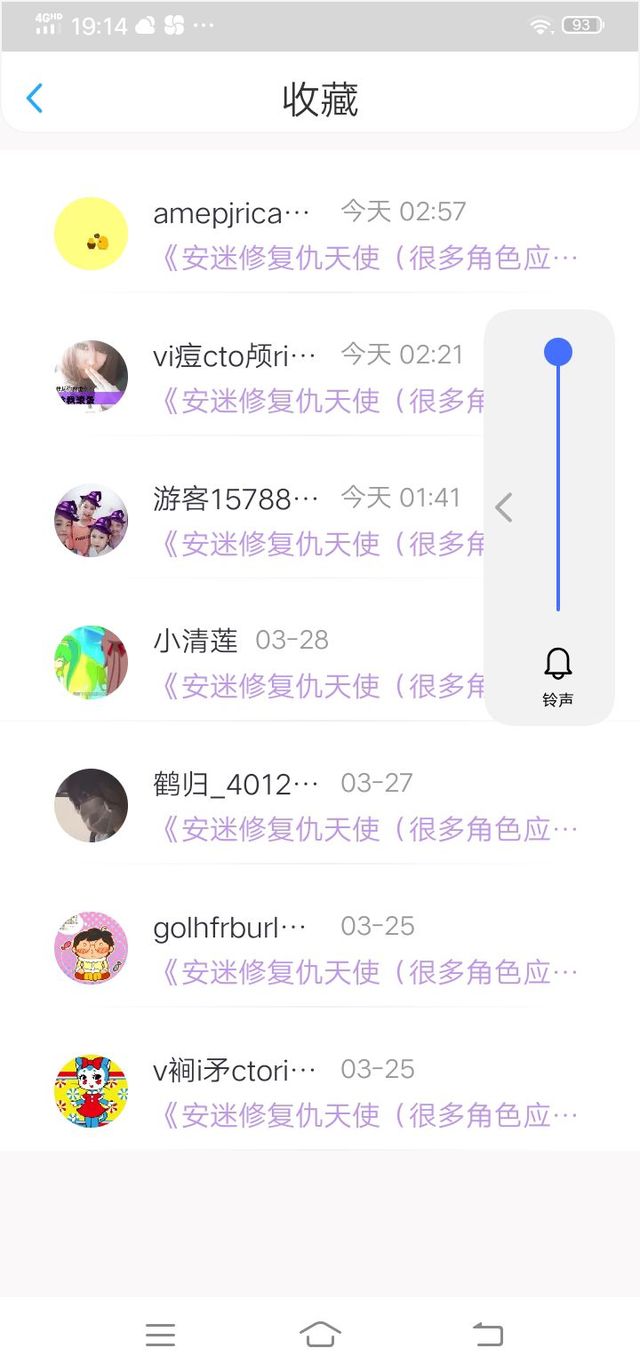Tap the 铃声 bell icon

pos(558,664)
